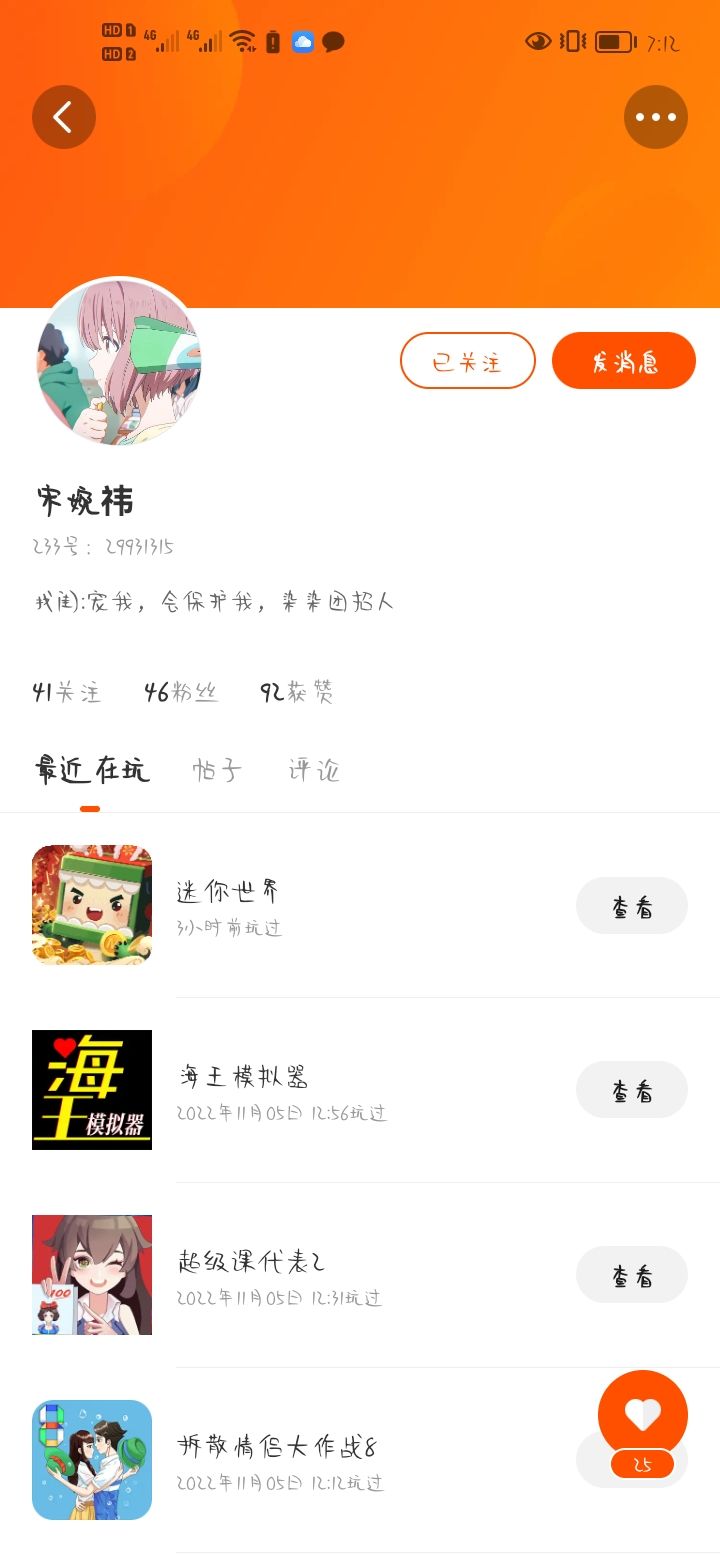
Task: Tap the 已关注 following button
Action: (x=467, y=360)
